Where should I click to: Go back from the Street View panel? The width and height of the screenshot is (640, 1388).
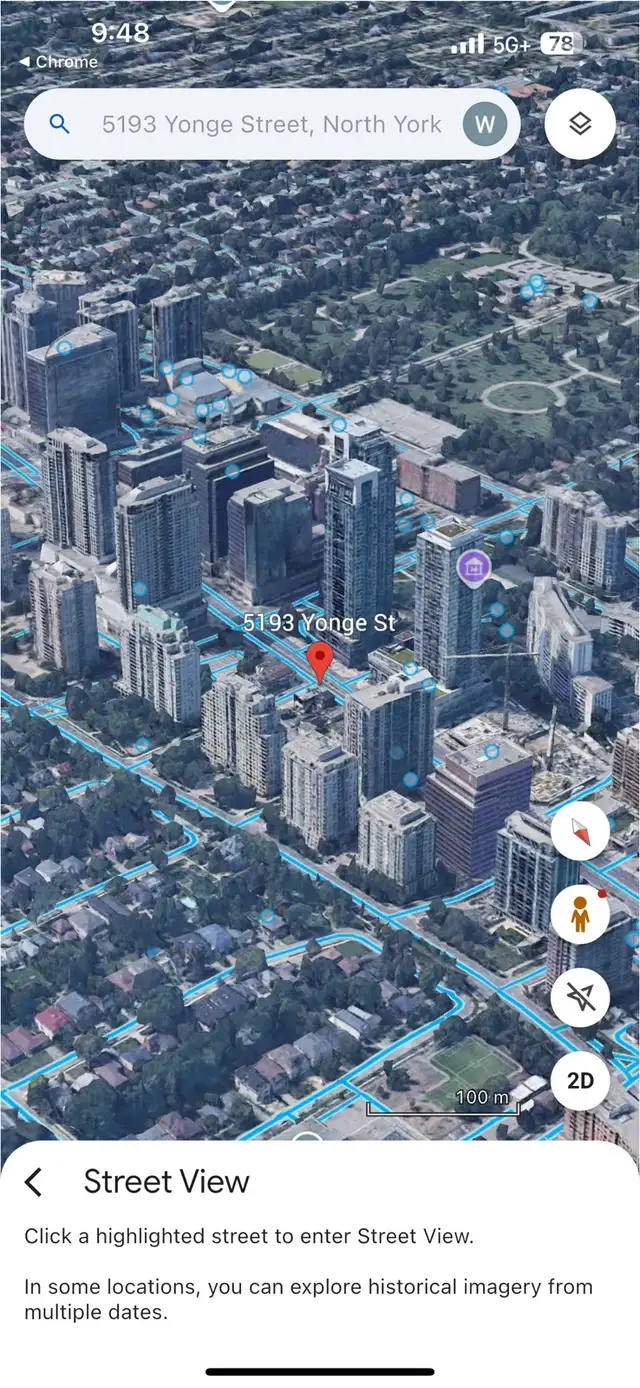(x=33, y=1181)
